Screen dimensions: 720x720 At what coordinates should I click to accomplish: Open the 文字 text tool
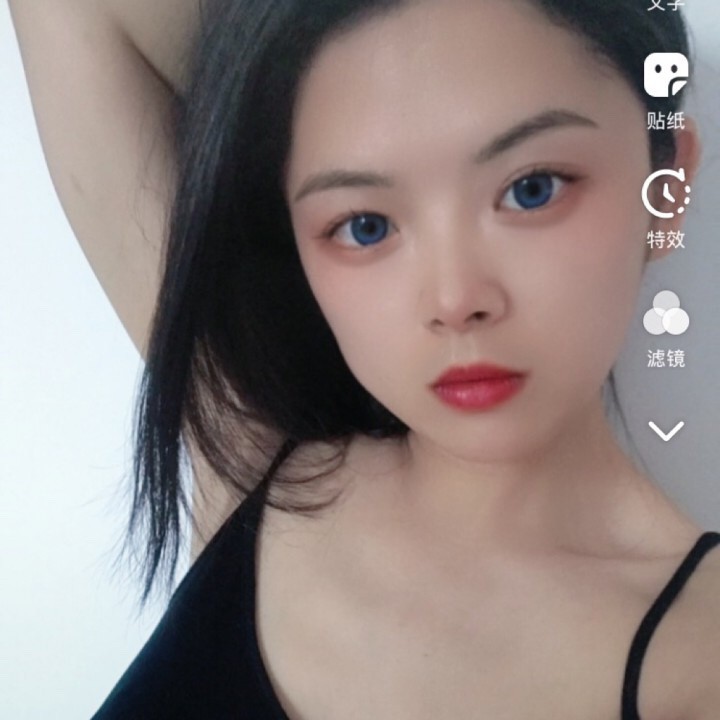[x=665, y=5]
